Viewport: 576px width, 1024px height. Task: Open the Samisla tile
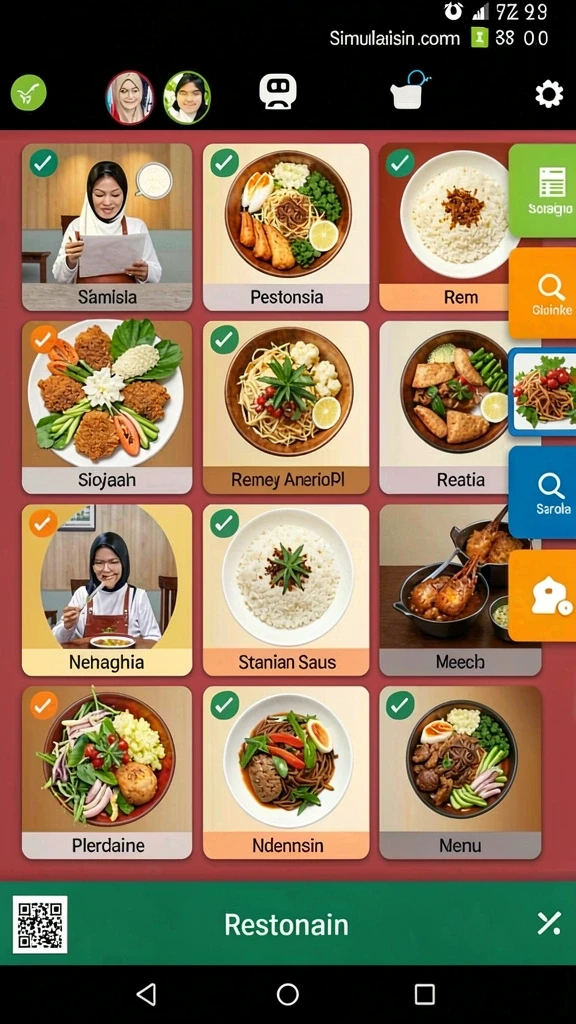click(x=107, y=227)
